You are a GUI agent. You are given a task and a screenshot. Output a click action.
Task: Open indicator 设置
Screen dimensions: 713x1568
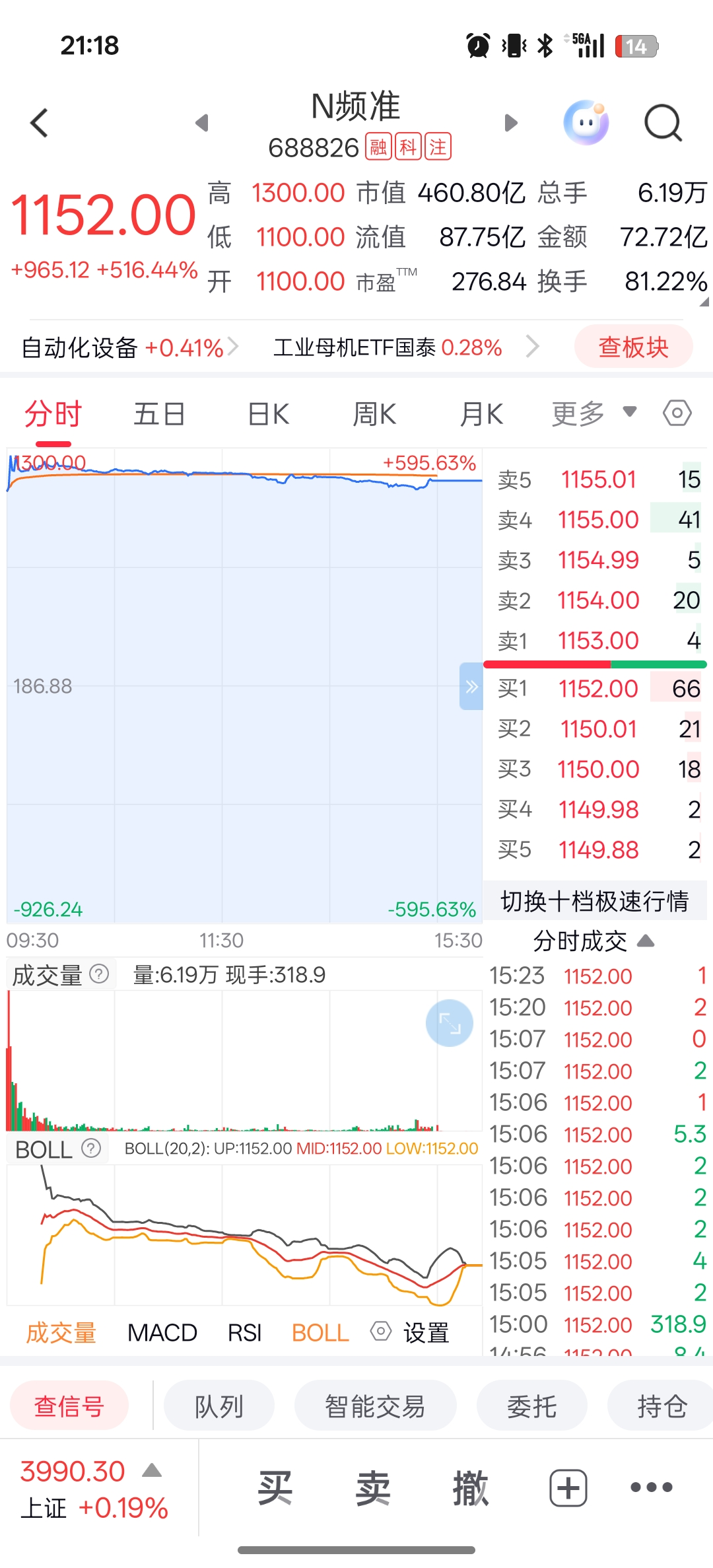410,1333
